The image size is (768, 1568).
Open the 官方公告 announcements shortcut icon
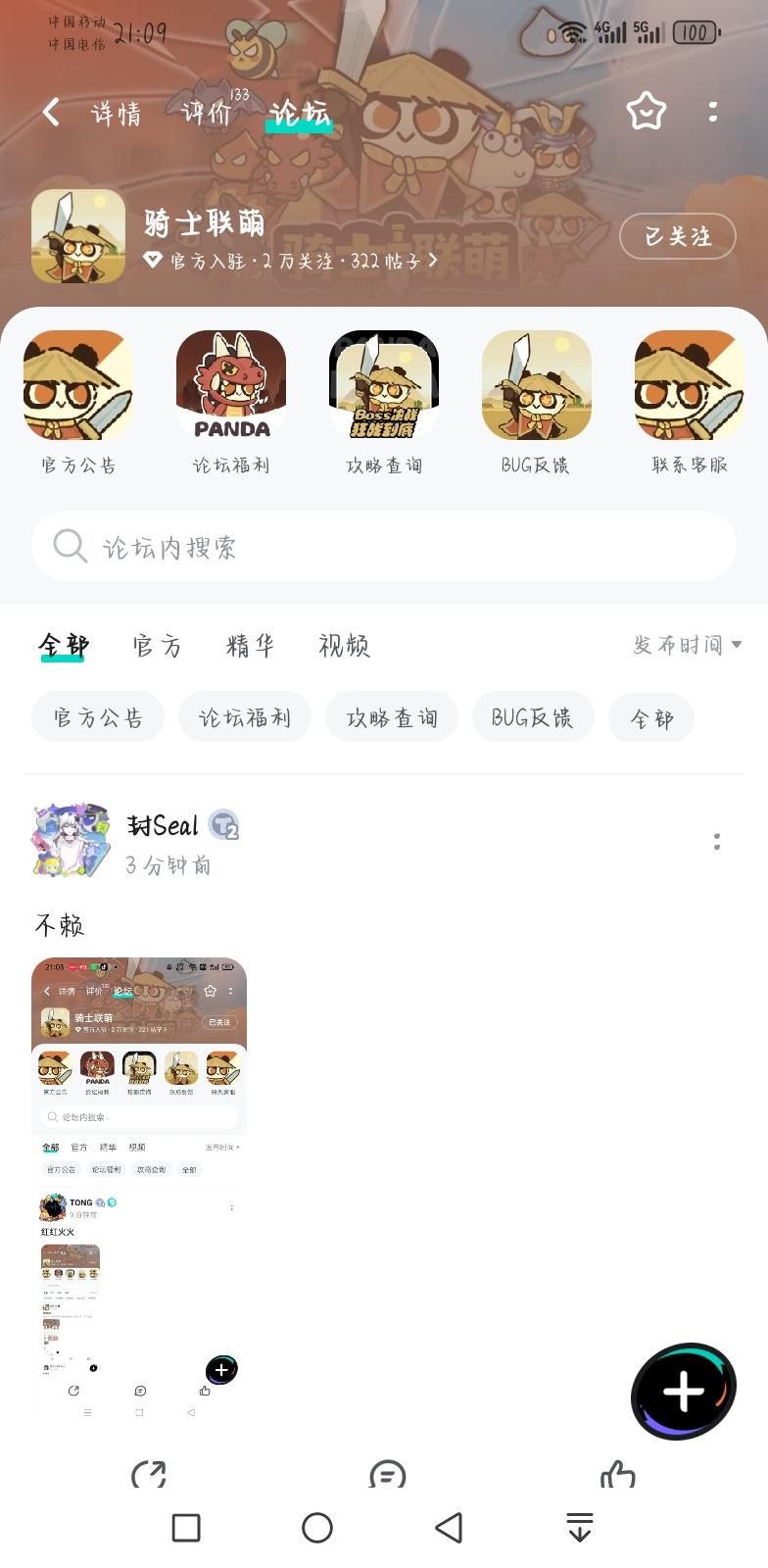point(78,385)
